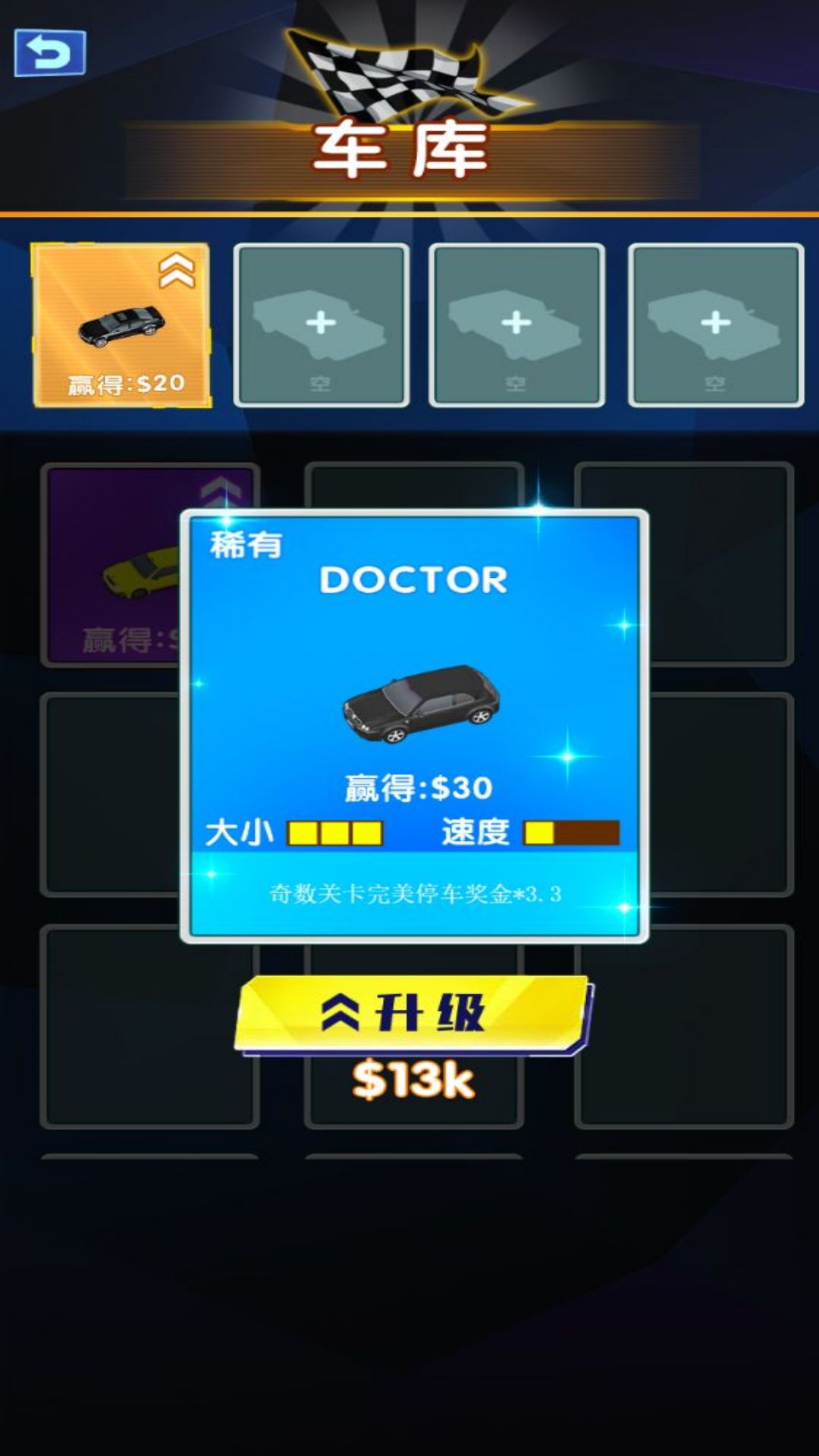This screenshot has height=1456, width=819.
Task: Tap the 升级 upgrade button
Action: pos(413,1015)
